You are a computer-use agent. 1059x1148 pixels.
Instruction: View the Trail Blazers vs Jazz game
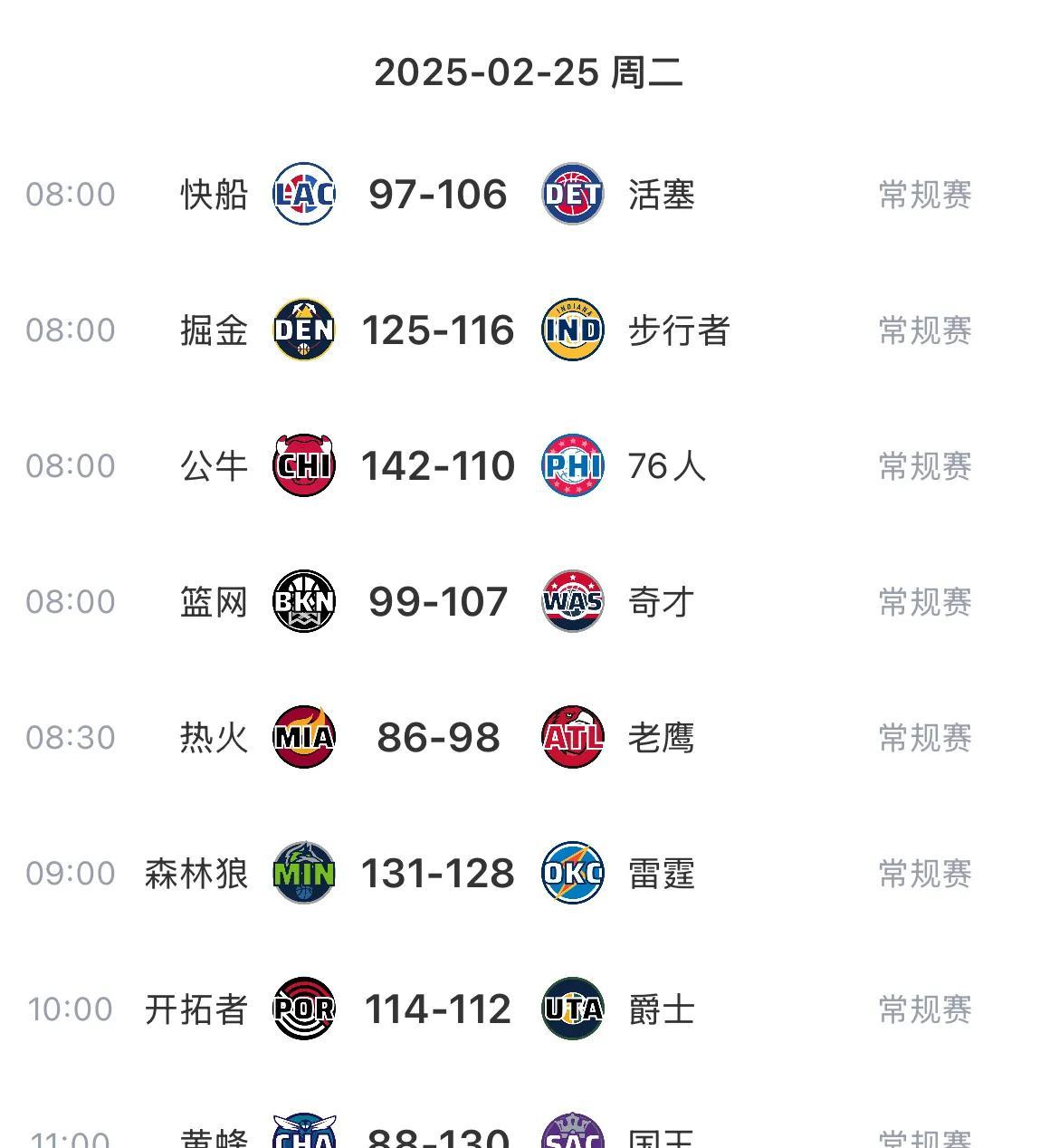click(438, 1009)
